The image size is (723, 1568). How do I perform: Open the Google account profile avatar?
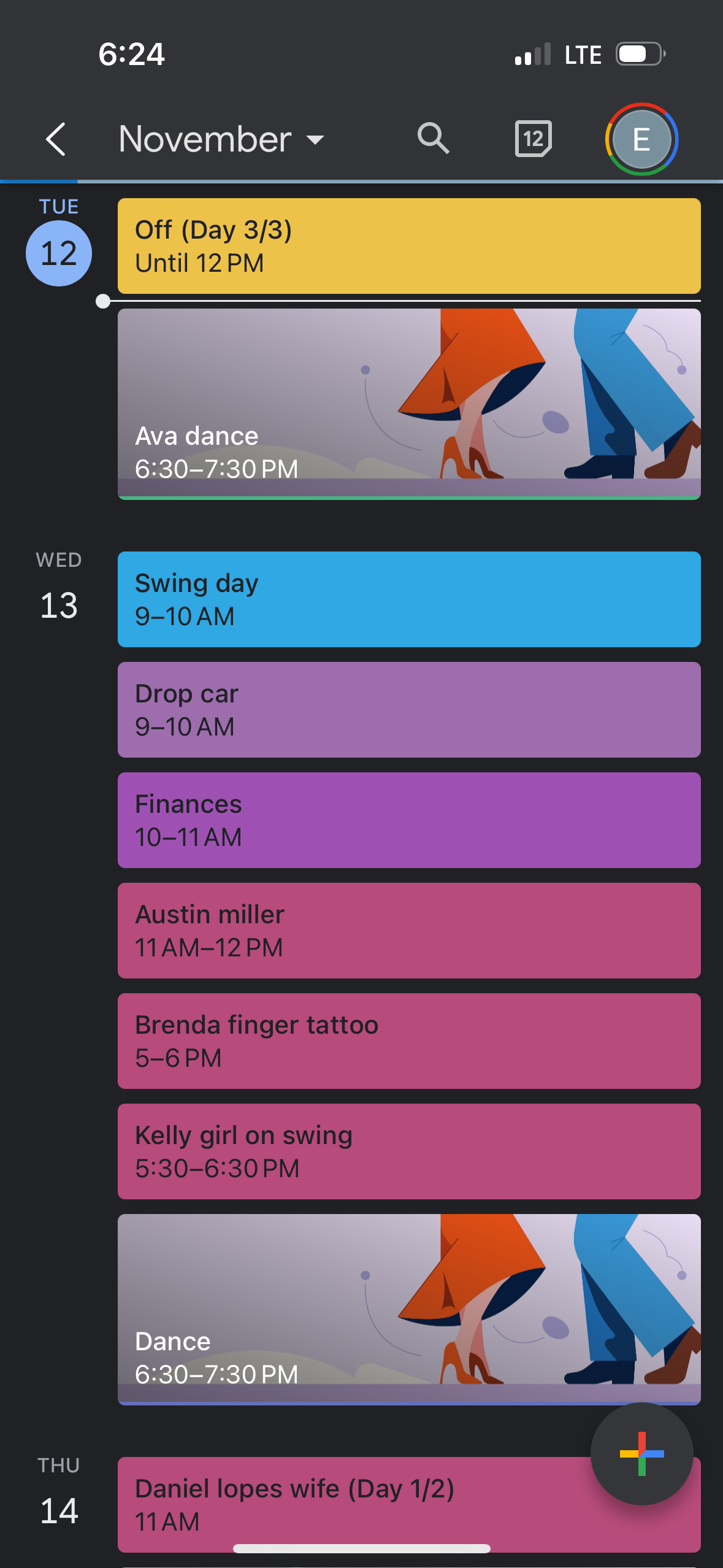(x=642, y=139)
